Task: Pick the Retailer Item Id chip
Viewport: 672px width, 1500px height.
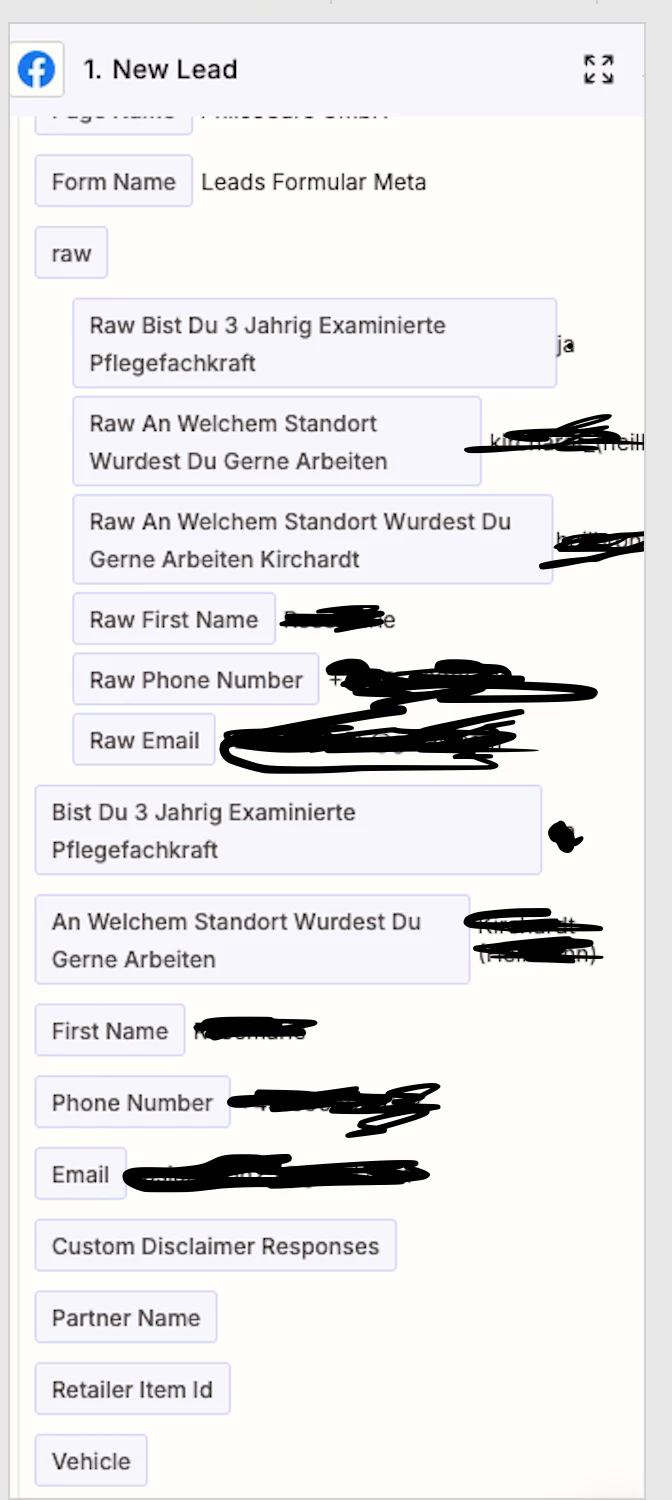Action: [x=132, y=1389]
